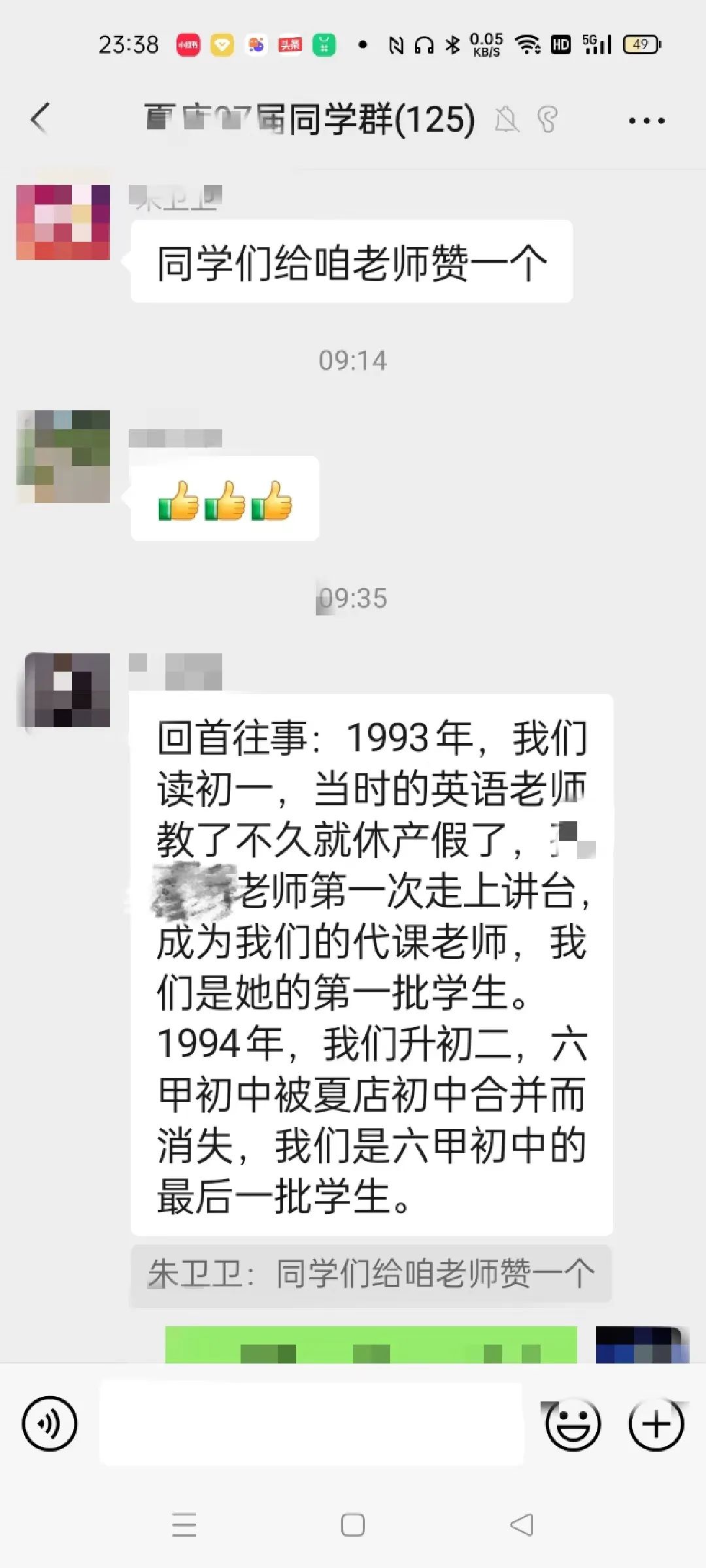This screenshot has height=1568, width=706.
Task: Open the three-dot chat info menu
Action: pos(646,120)
